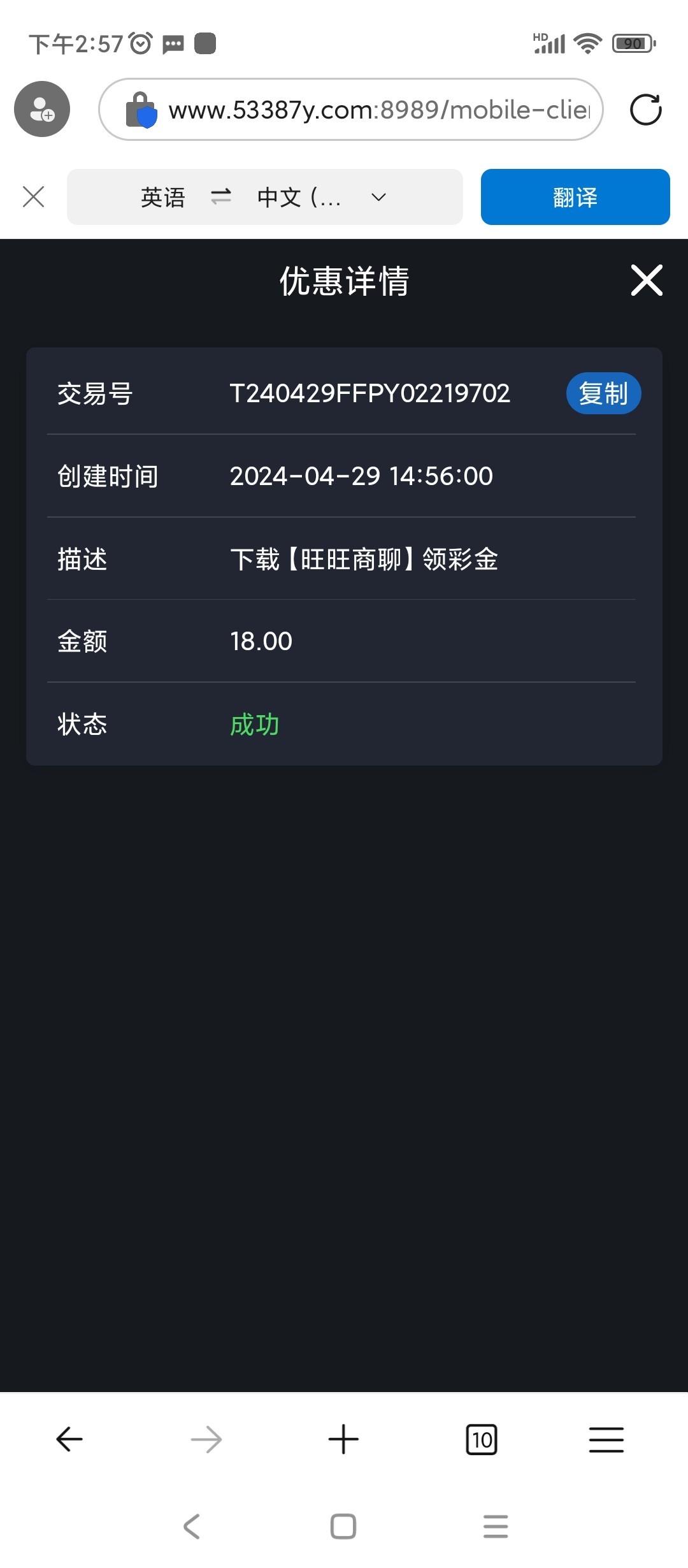
Task: Open the translation language dropdown
Action: pyautogui.click(x=378, y=197)
